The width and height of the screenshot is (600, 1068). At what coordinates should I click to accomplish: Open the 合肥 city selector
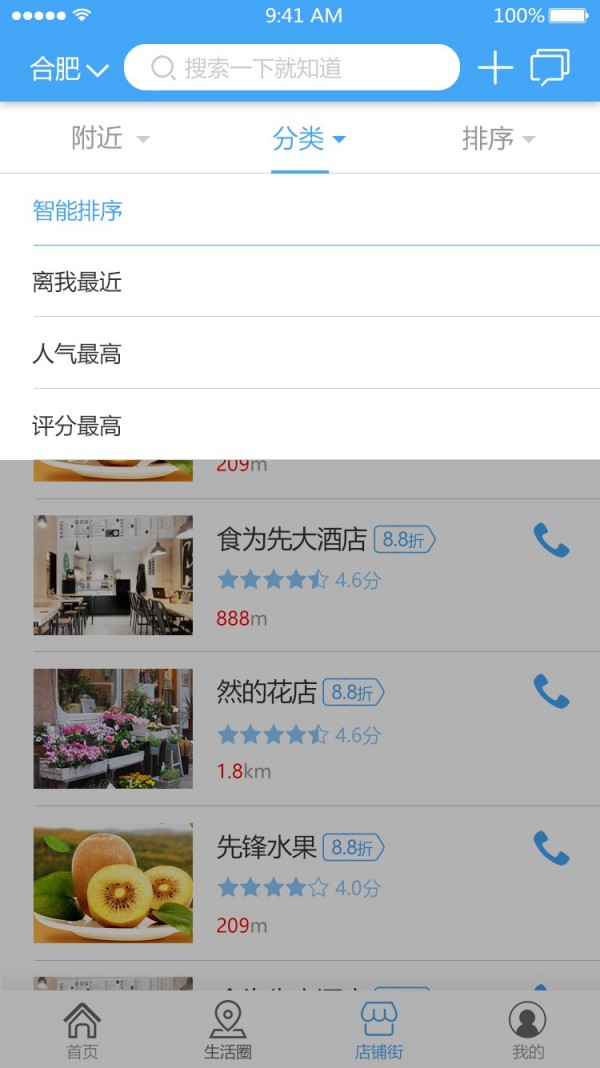pos(69,68)
